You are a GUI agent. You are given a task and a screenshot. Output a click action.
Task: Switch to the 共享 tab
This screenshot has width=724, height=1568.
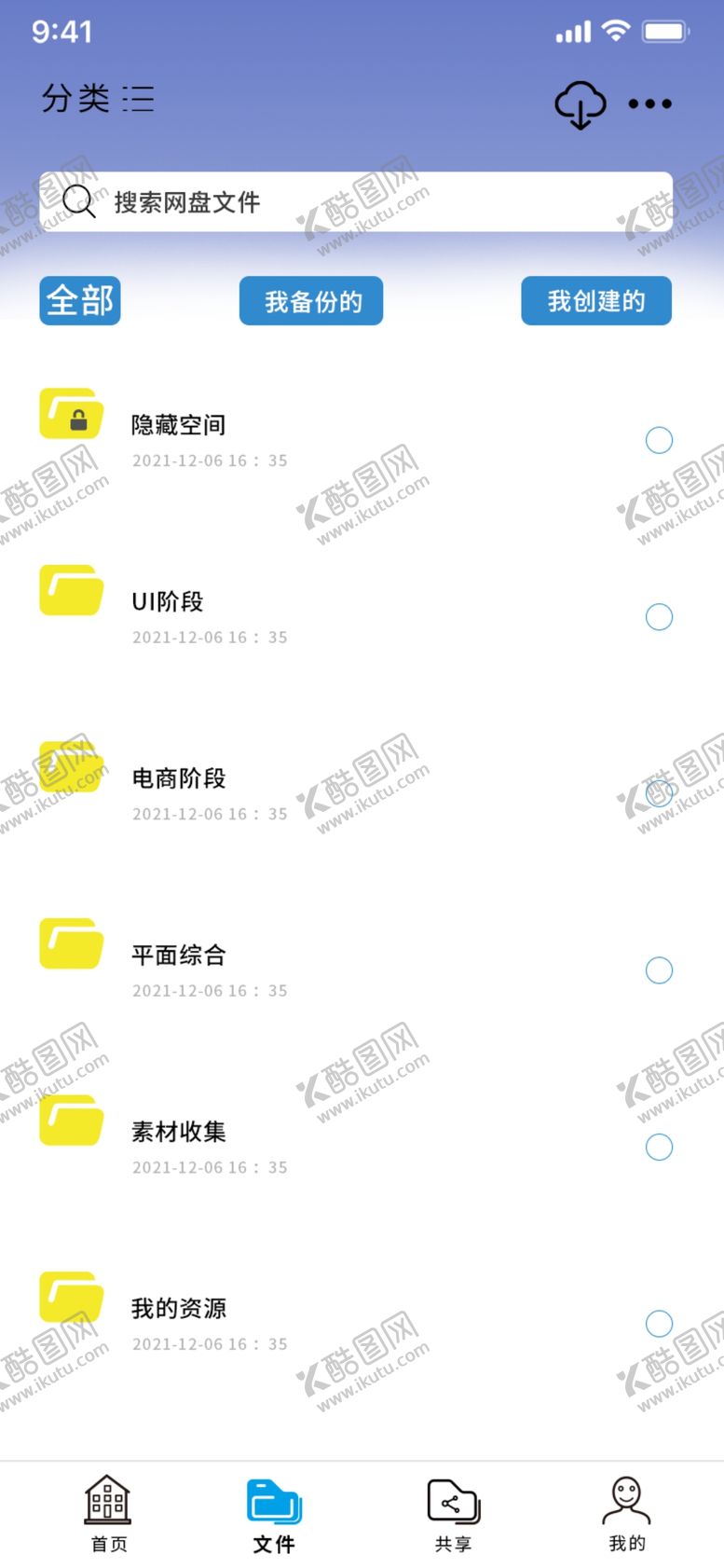point(453,1514)
